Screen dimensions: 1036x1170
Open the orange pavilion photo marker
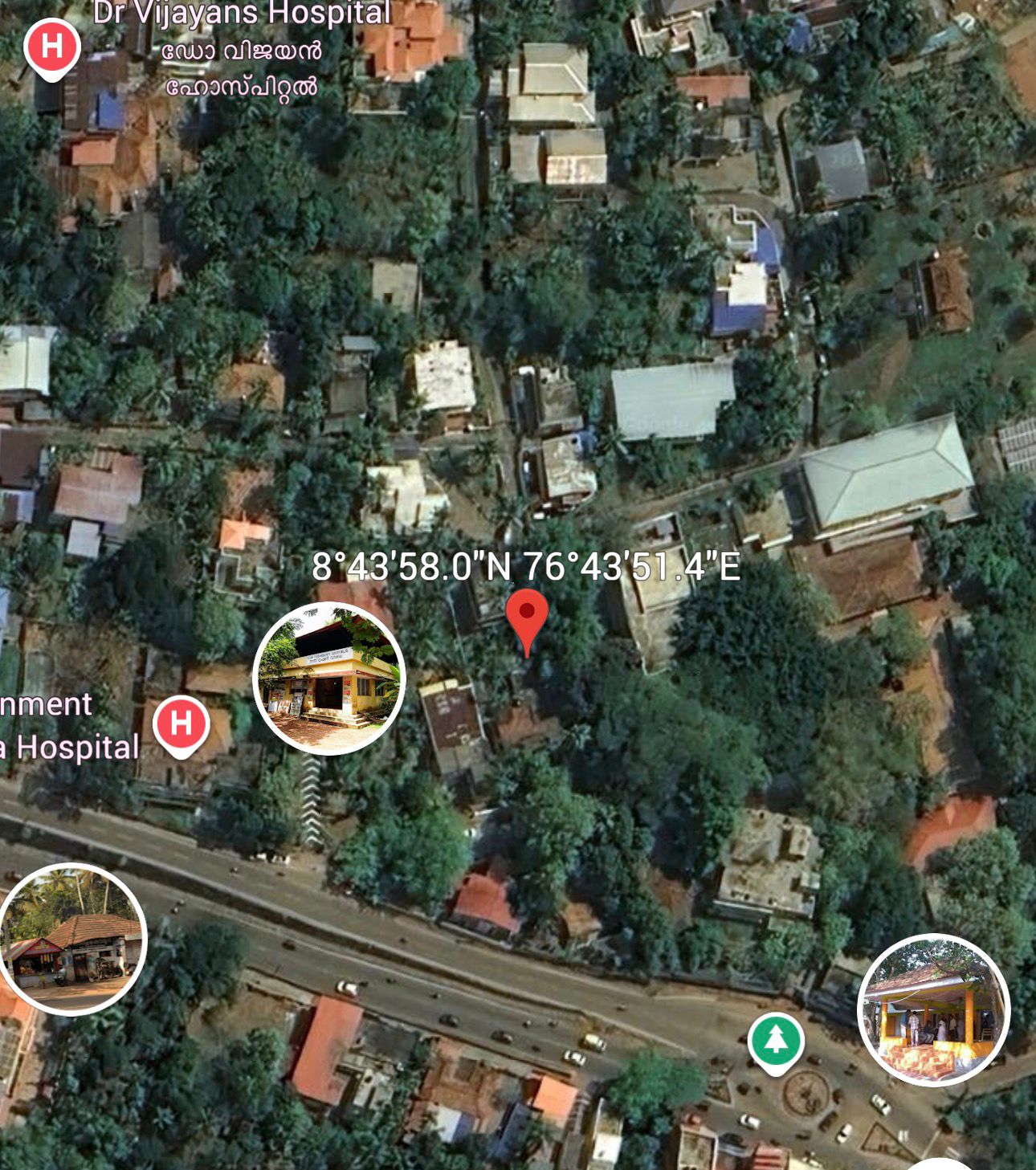pyautogui.click(x=933, y=1009)
